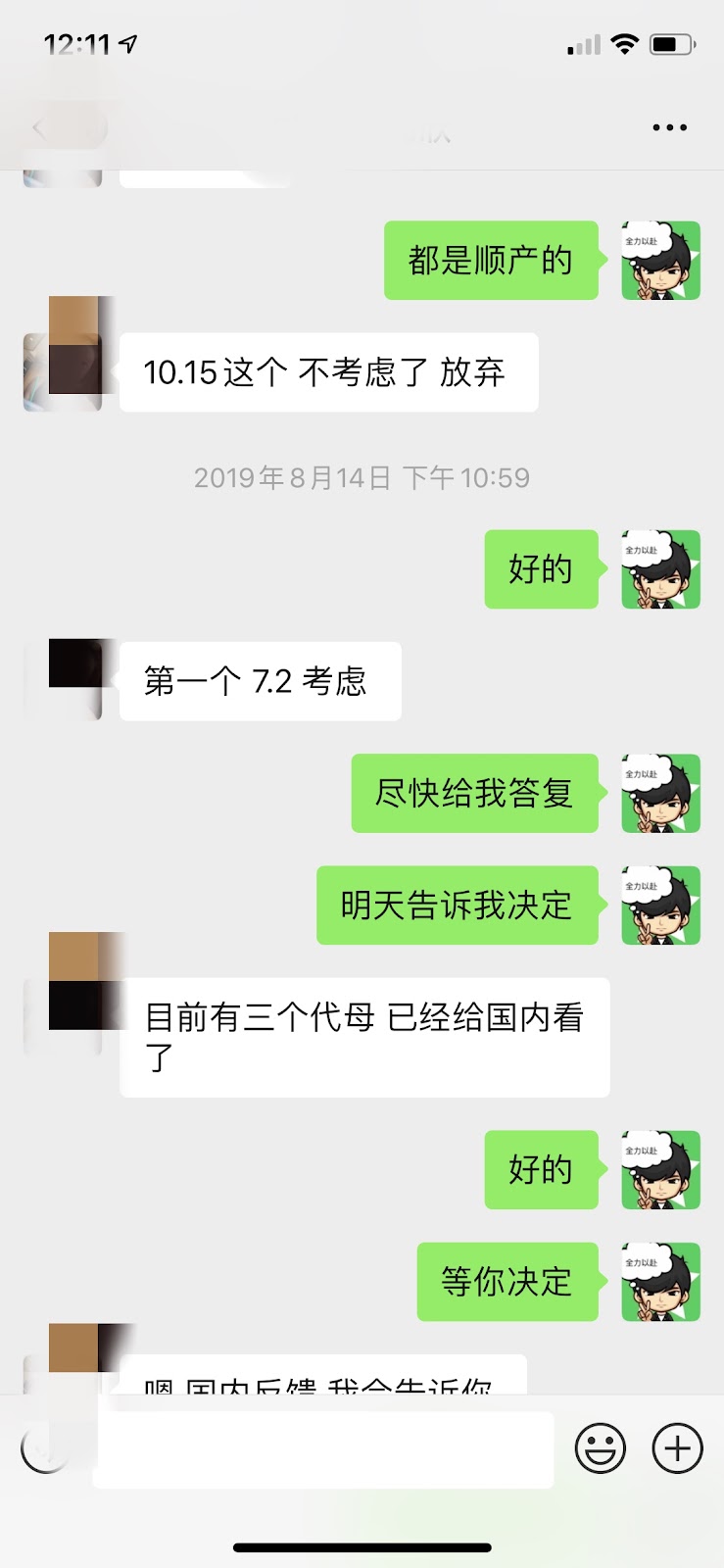Open the emoji sticker panel
The height and width of the screenshot is (1568, 724).
pyautogui.click(x=600, y=1448)
